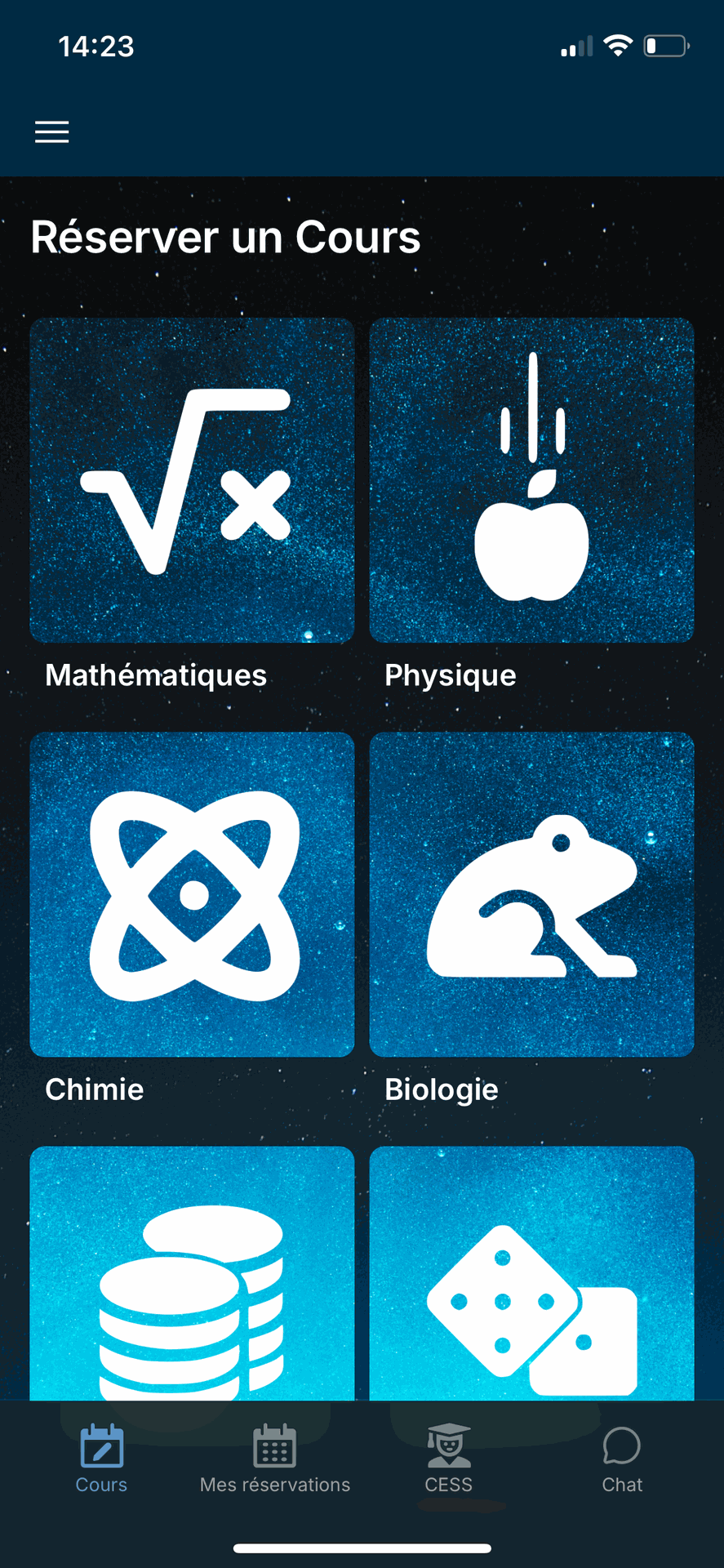Choose the Chimie course tile

192,894
